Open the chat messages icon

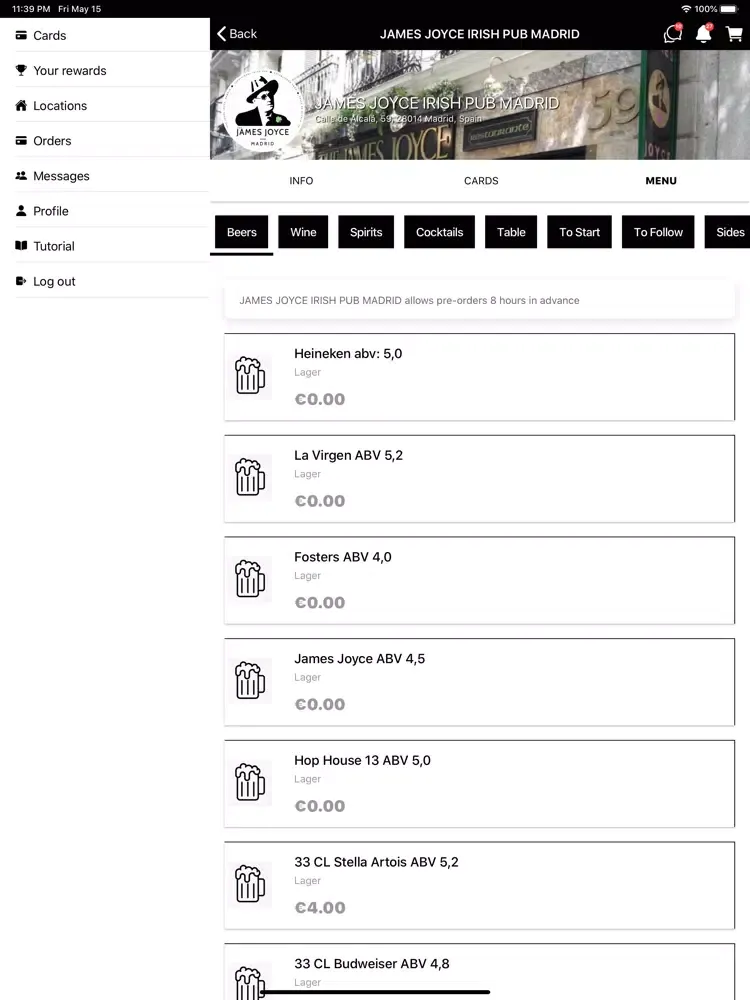pyautogui.click(x=673, y=34)
